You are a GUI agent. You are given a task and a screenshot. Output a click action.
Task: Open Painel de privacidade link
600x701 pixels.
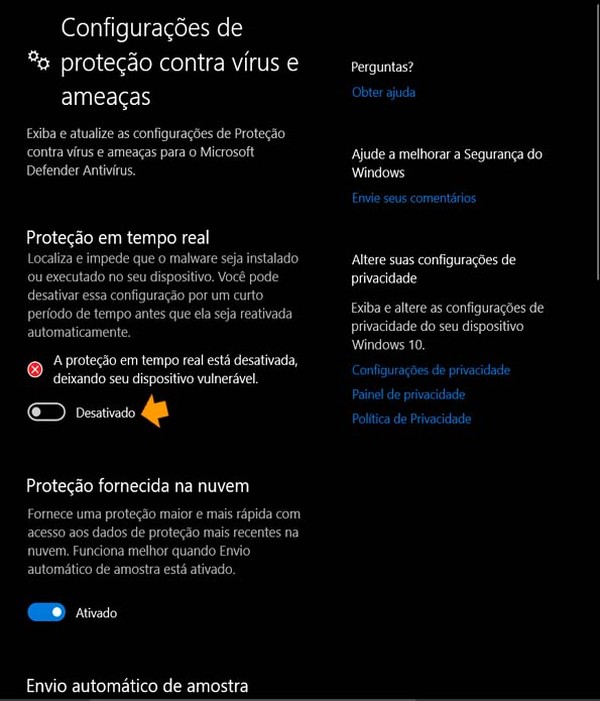pyautogui.click(x=408, y=394)
